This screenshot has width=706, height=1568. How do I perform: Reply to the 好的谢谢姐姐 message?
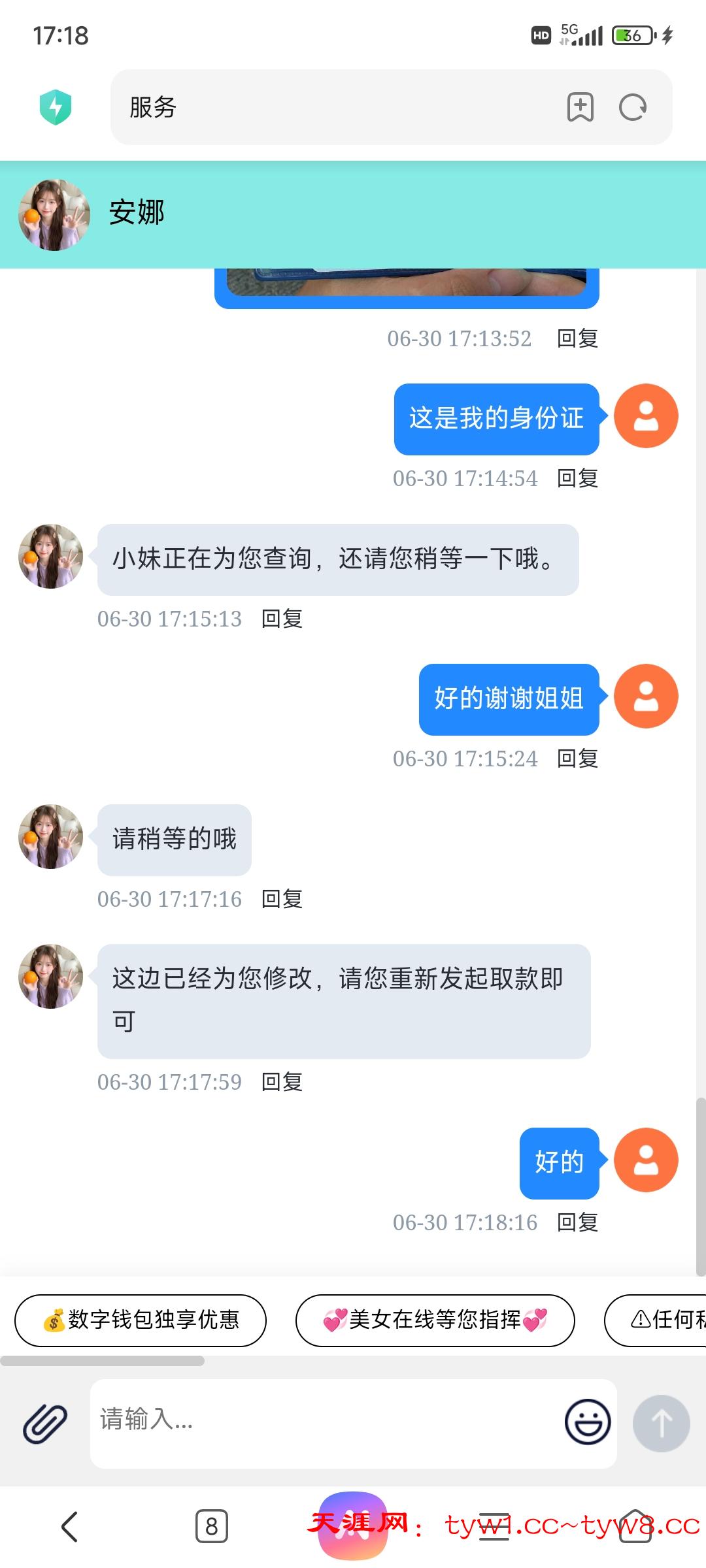coord(577,759)
